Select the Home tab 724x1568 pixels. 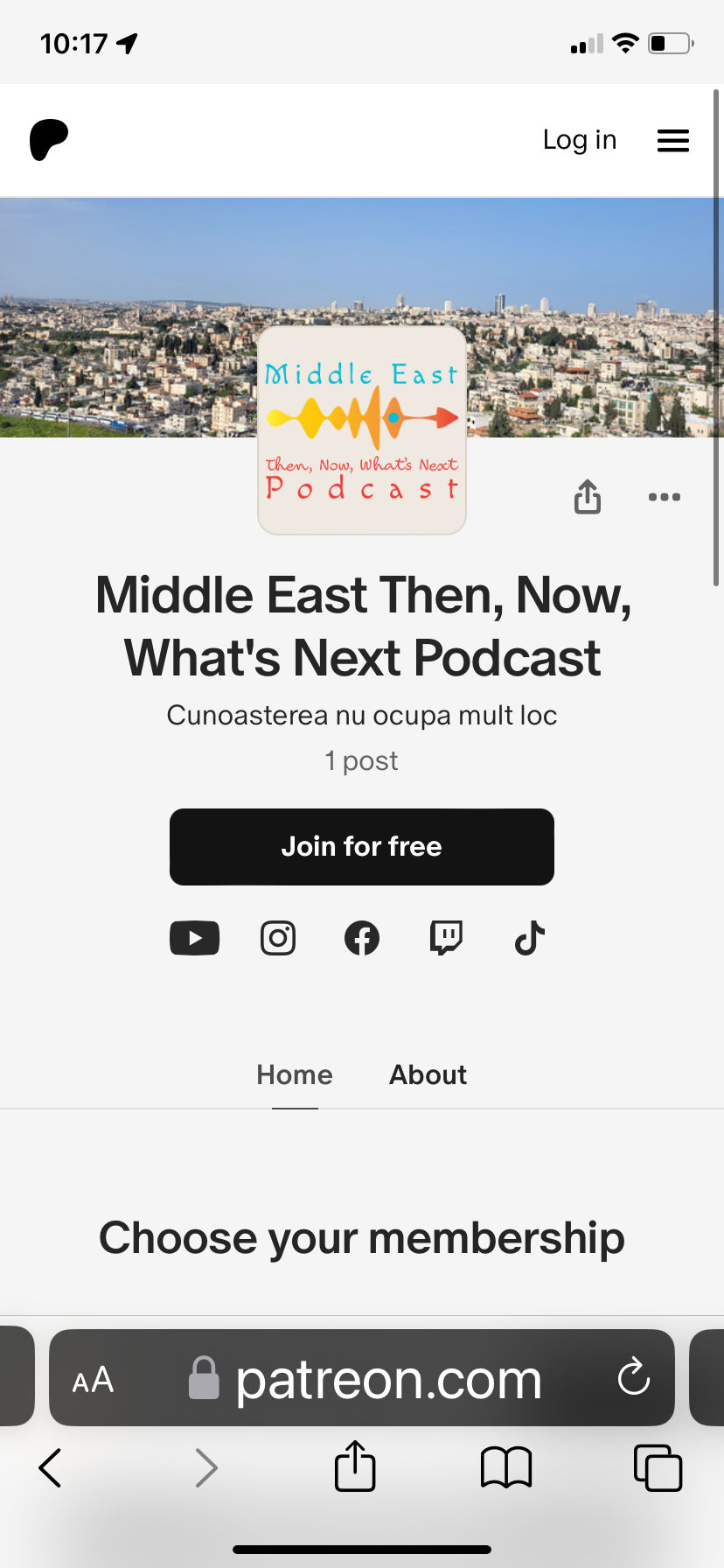click(x=295, y=1074)
